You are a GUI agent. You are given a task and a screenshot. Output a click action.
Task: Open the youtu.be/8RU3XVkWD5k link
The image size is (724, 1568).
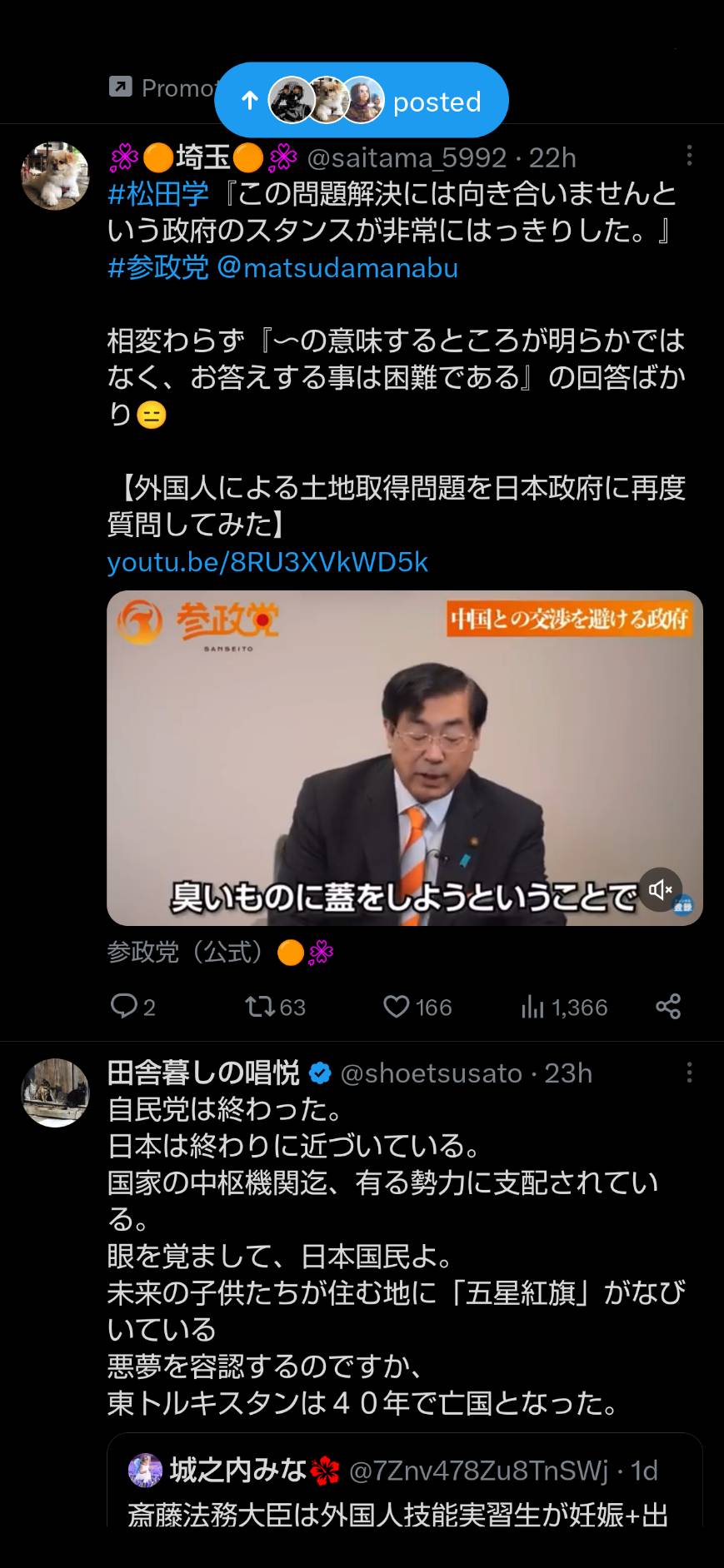tap(267, 563)
